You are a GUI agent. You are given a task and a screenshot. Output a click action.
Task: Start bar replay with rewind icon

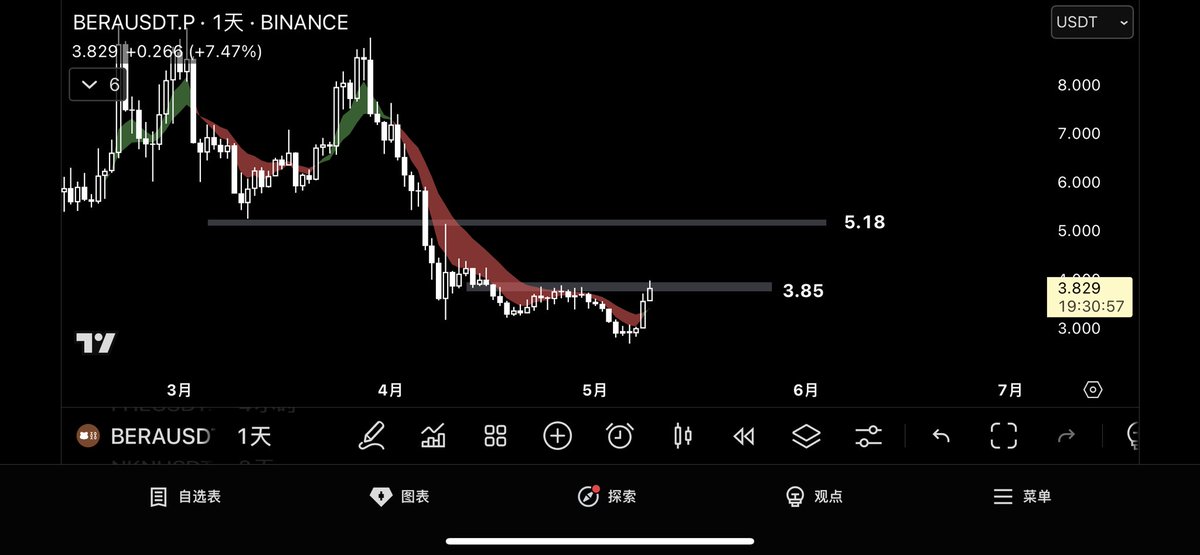(743, 436)
